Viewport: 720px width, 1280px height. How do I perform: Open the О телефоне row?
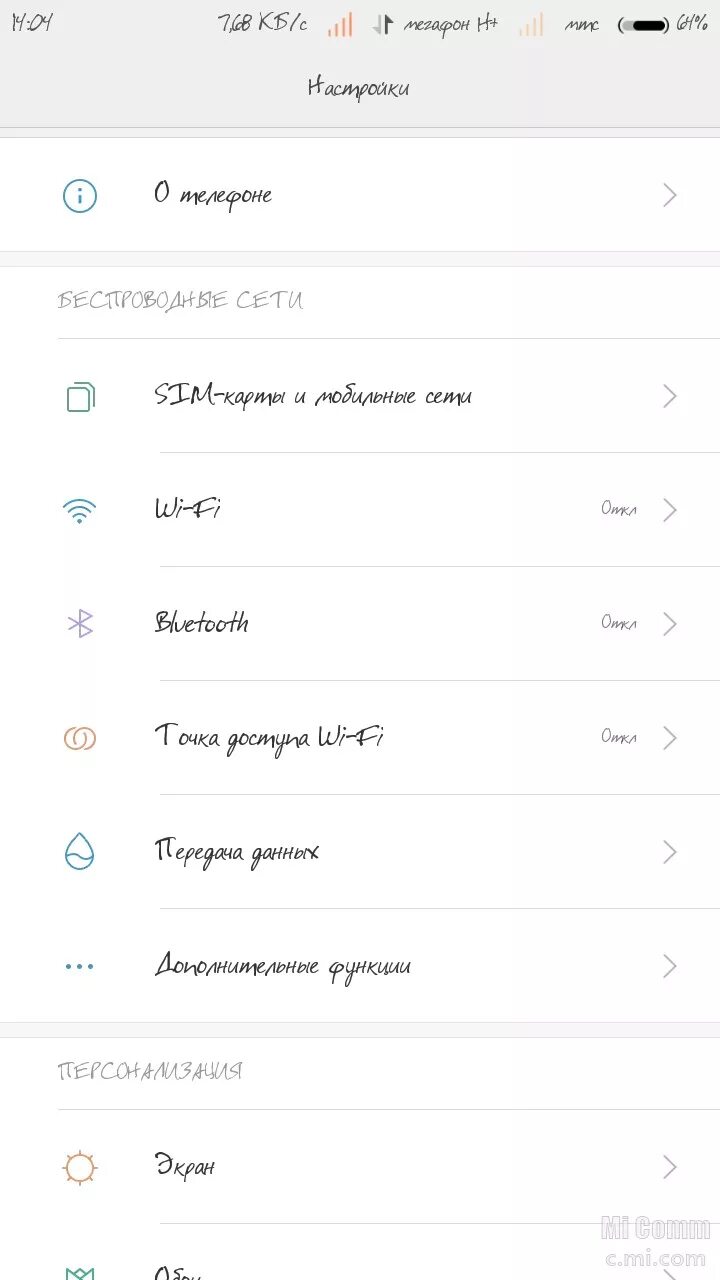360,195
